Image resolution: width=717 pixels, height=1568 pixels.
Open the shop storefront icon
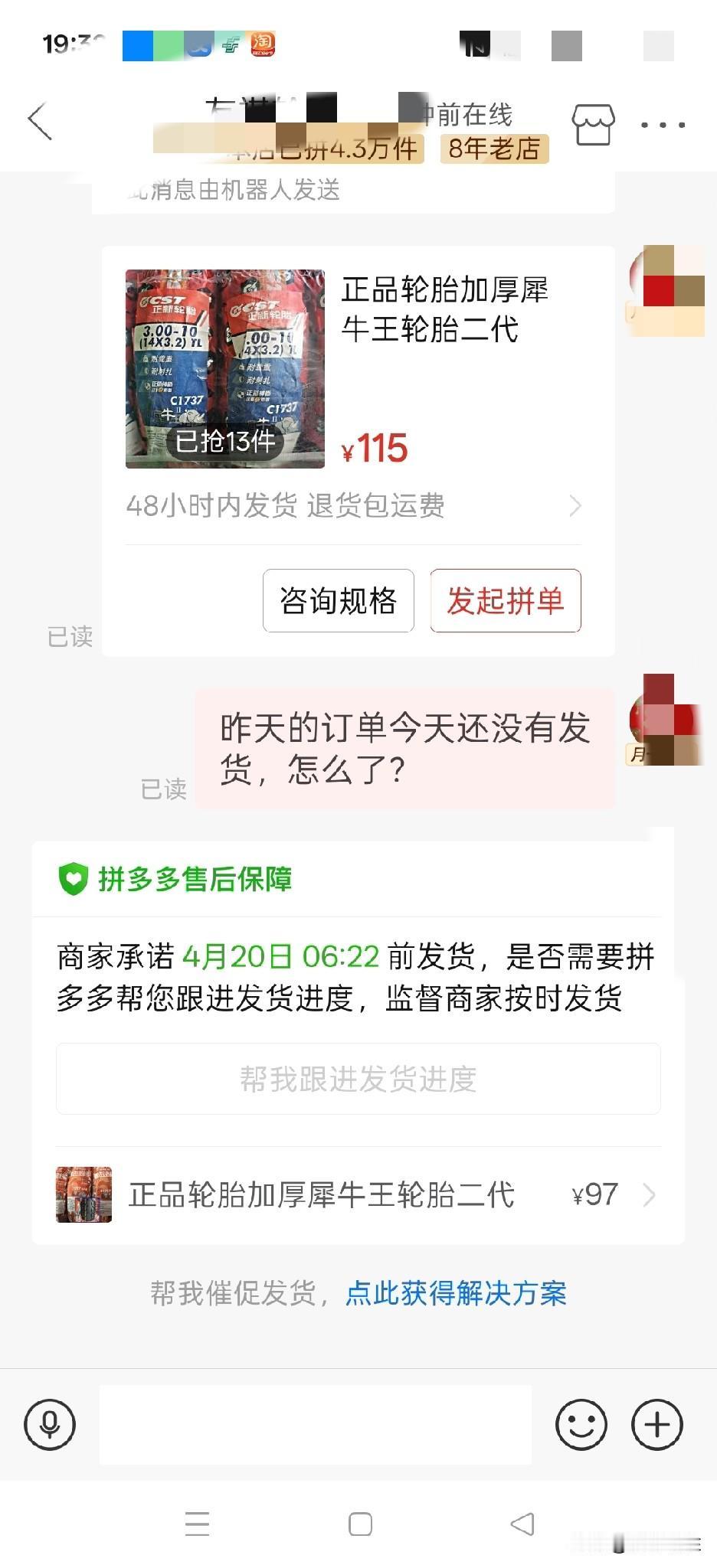point(594,122)
